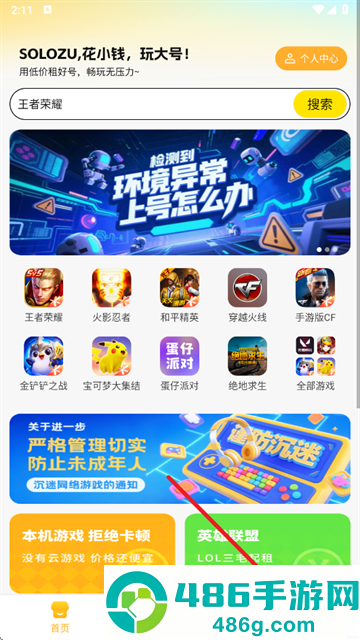
Task: View 全部游戏 all games
Action: [315, 364]
